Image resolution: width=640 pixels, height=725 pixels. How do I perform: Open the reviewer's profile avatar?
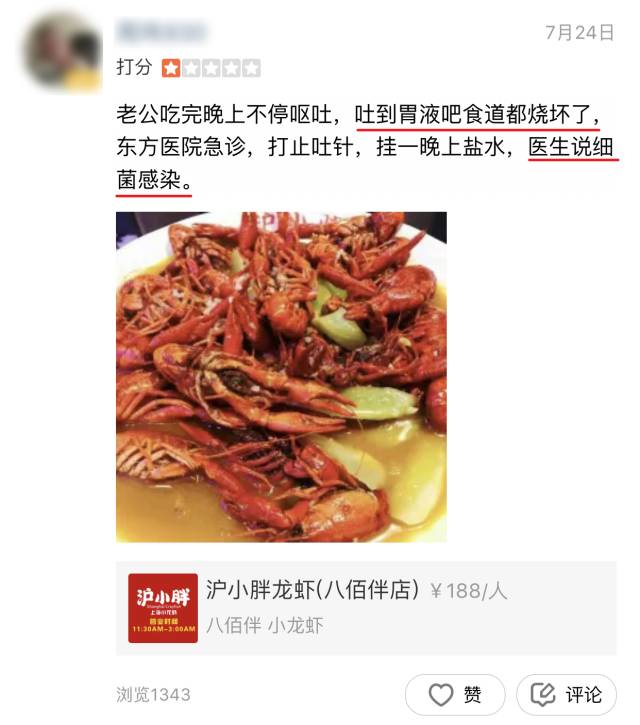[x=62, y=52]
